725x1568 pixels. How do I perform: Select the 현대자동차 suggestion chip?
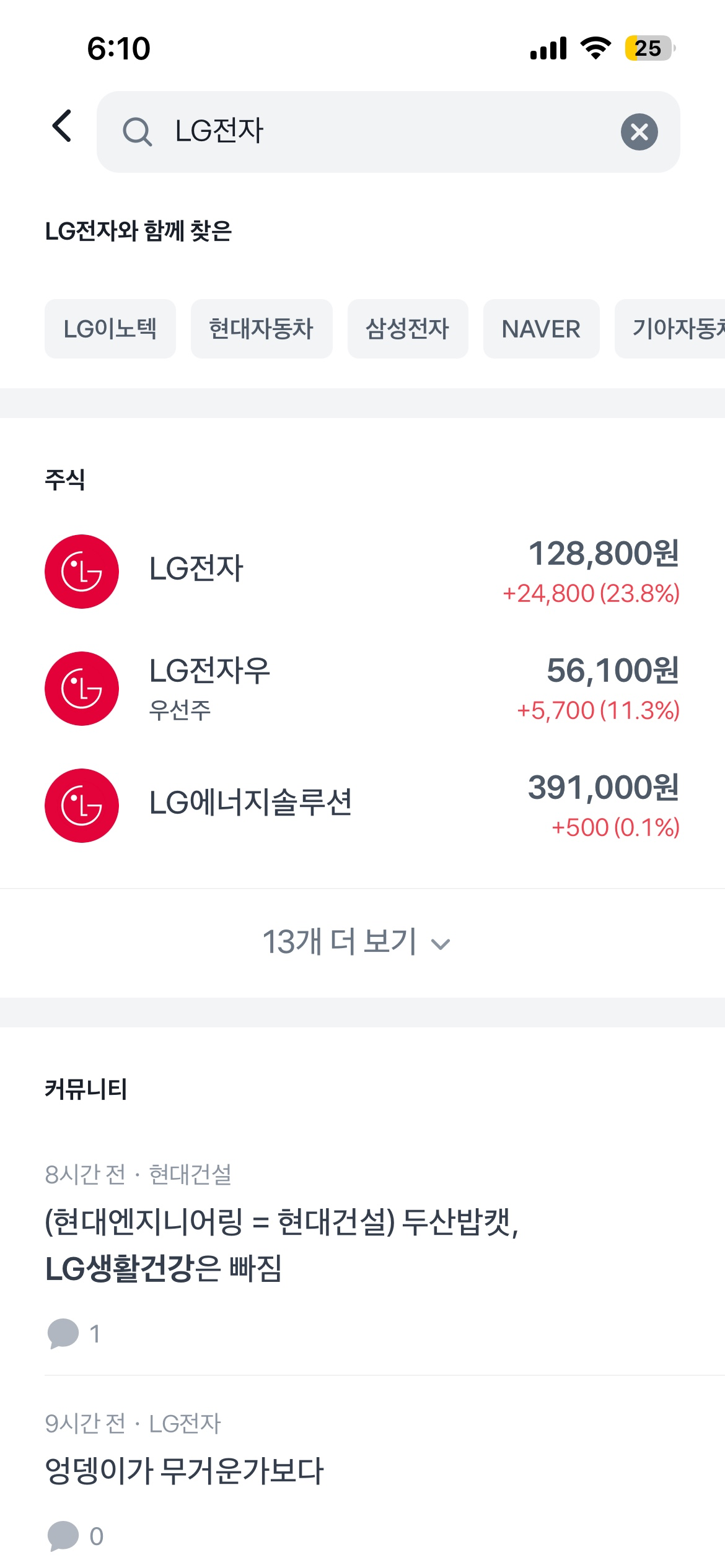(x=261, y=329)
